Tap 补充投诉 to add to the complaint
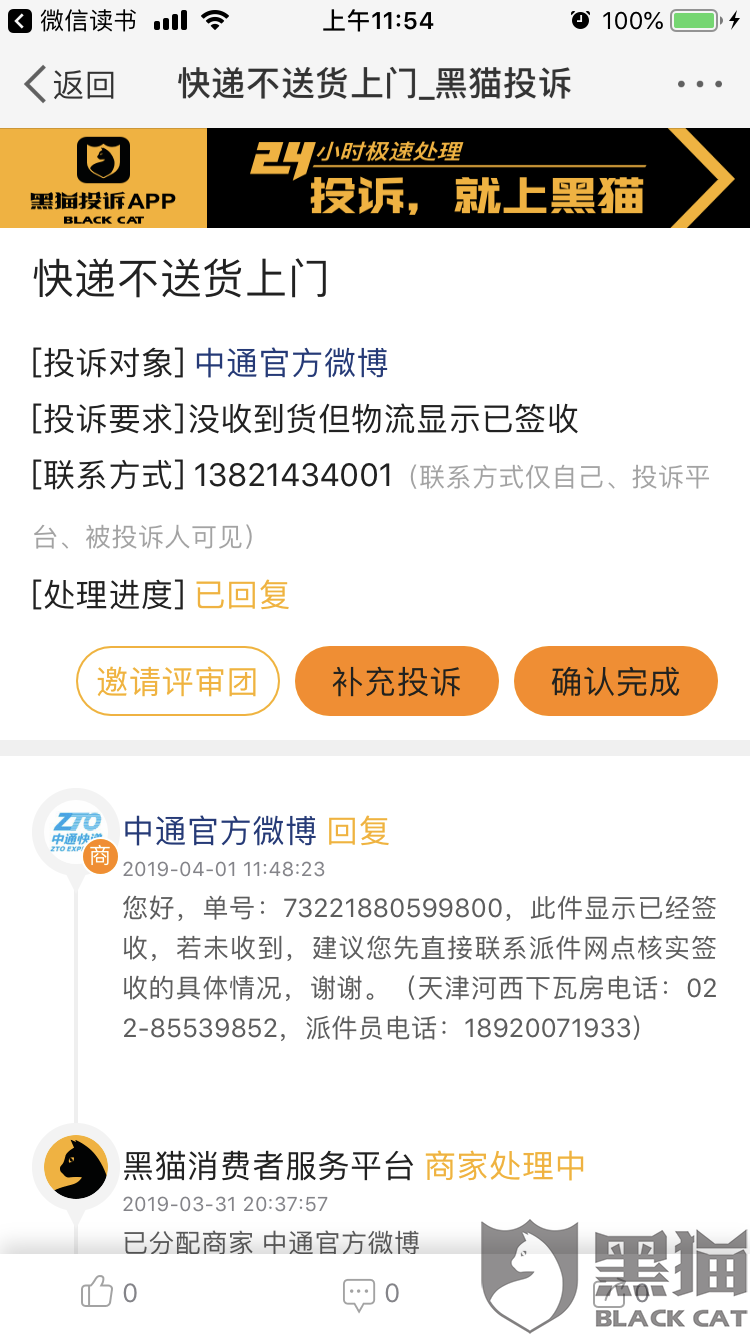 click(396, 681)
